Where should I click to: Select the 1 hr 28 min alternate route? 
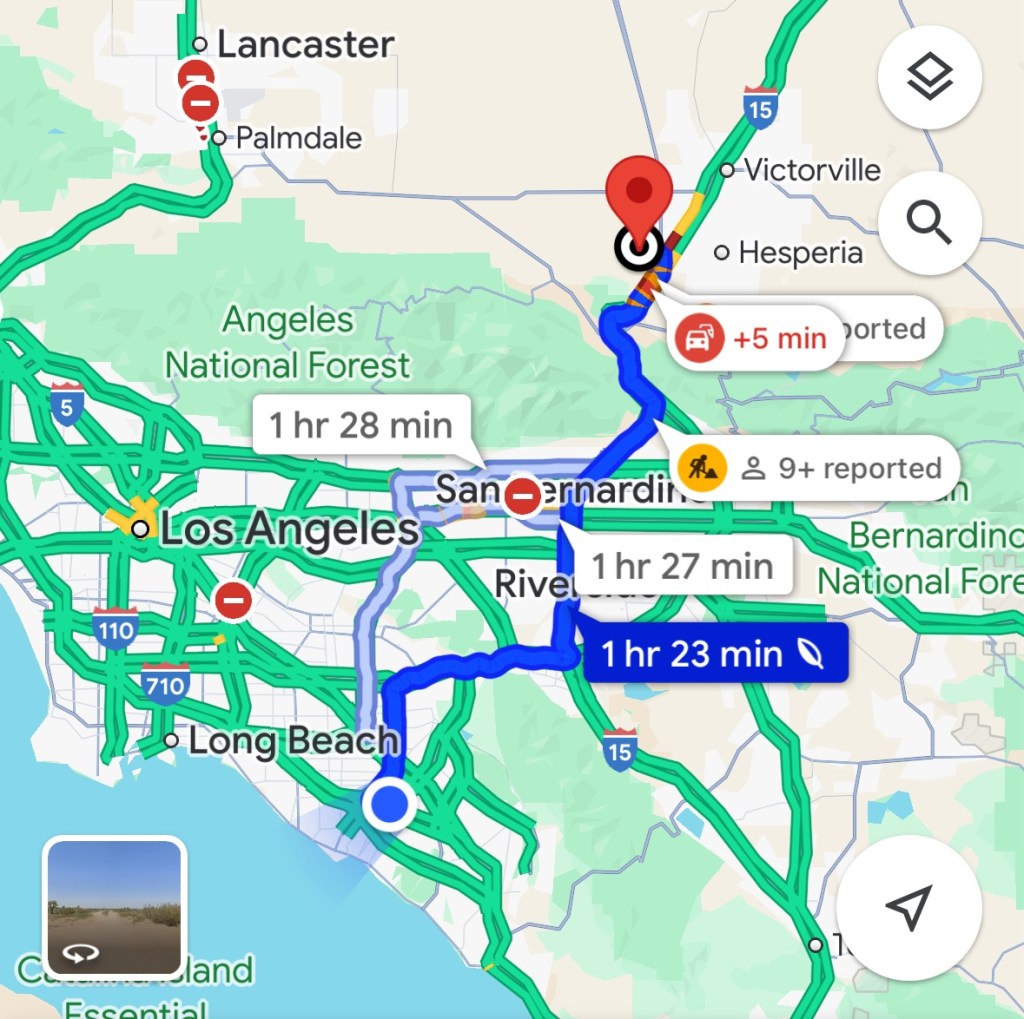tap(360, 426)
